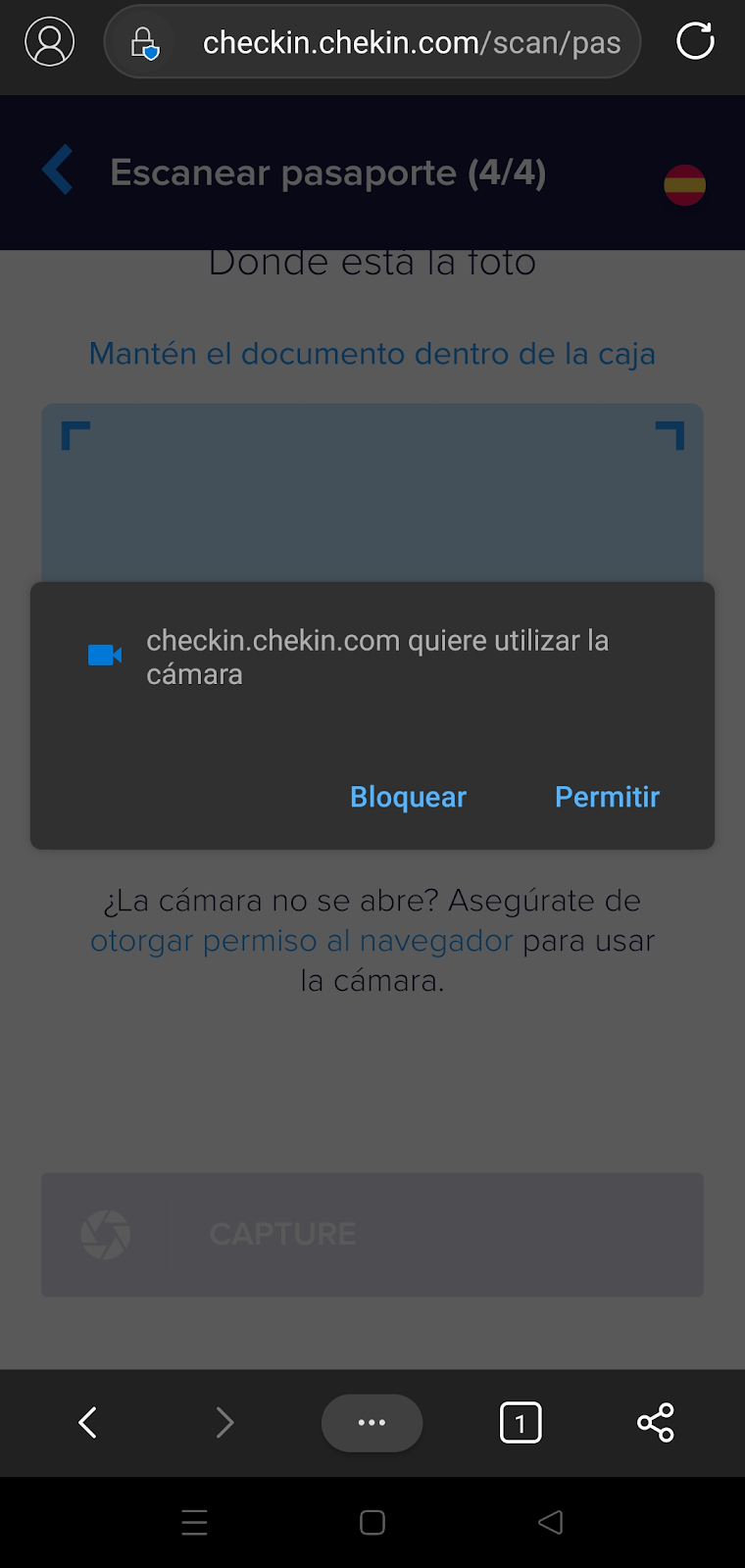The height and width of the screenshot is (1568, 745).
Task: Tap the CAPTURE button
Action: [372, 1234]
